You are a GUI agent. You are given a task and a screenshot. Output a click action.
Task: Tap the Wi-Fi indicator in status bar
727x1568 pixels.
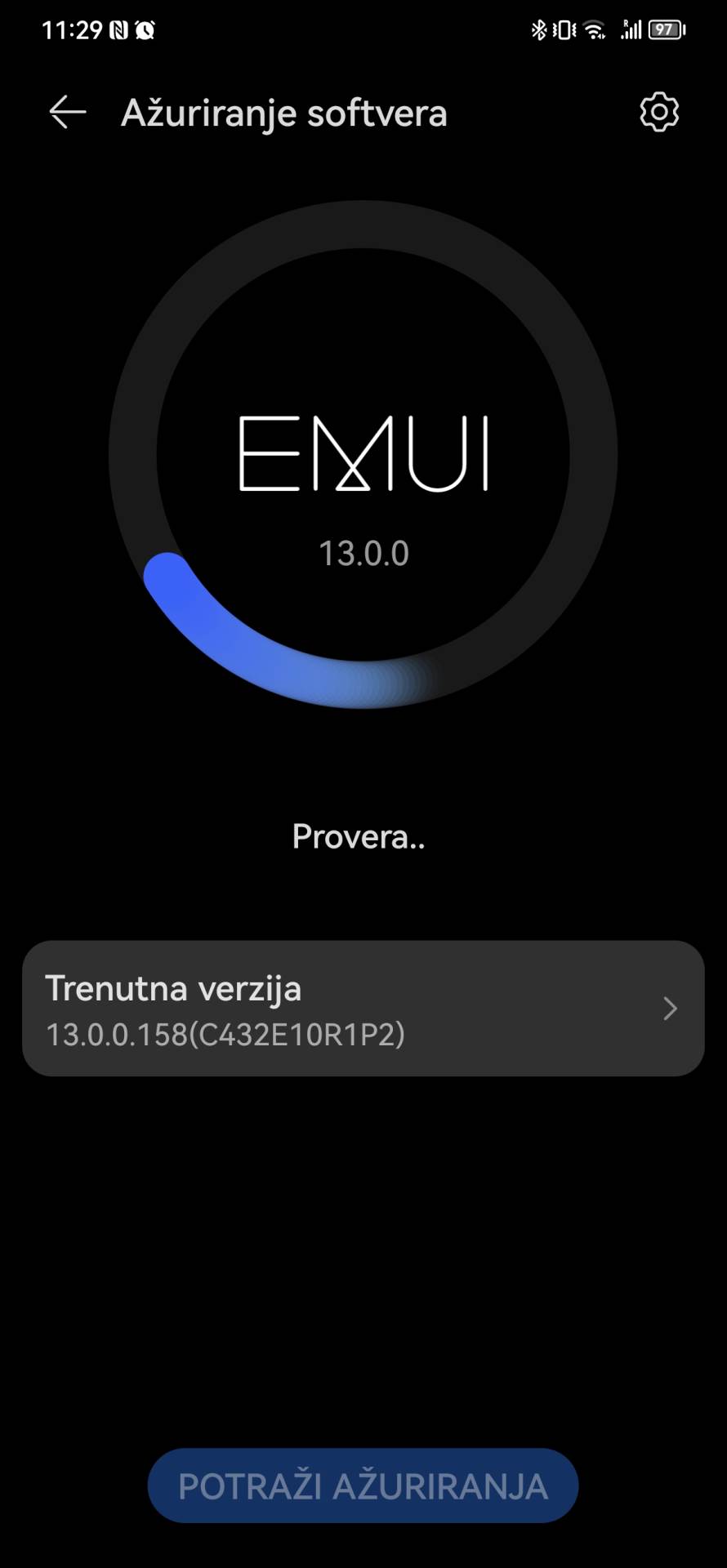coord(593,29)
